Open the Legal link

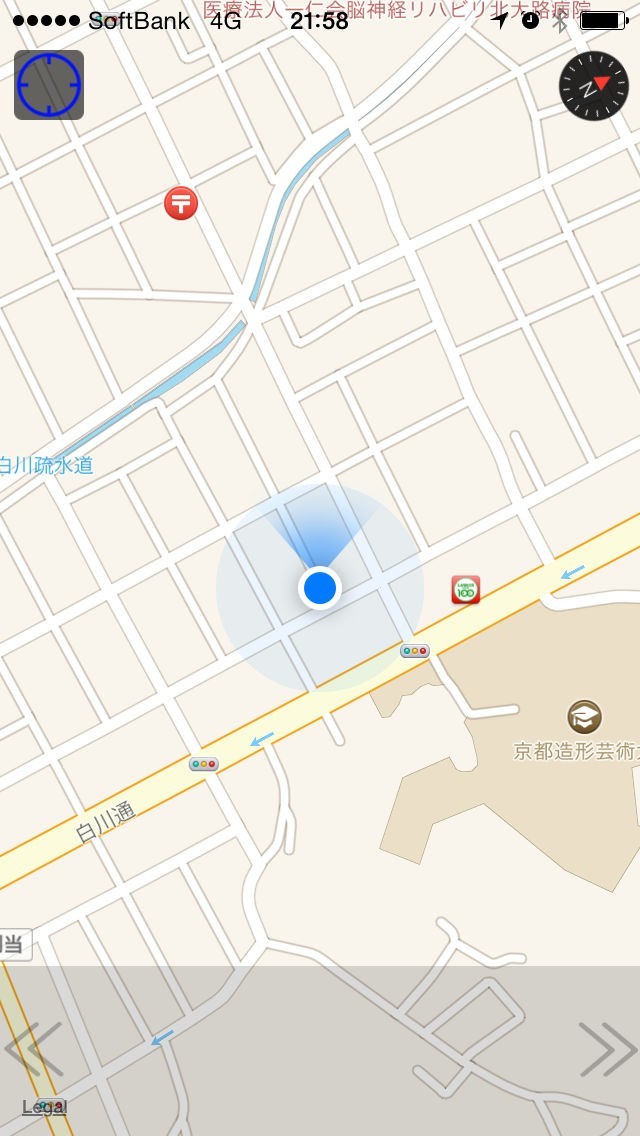point(45,1106)
